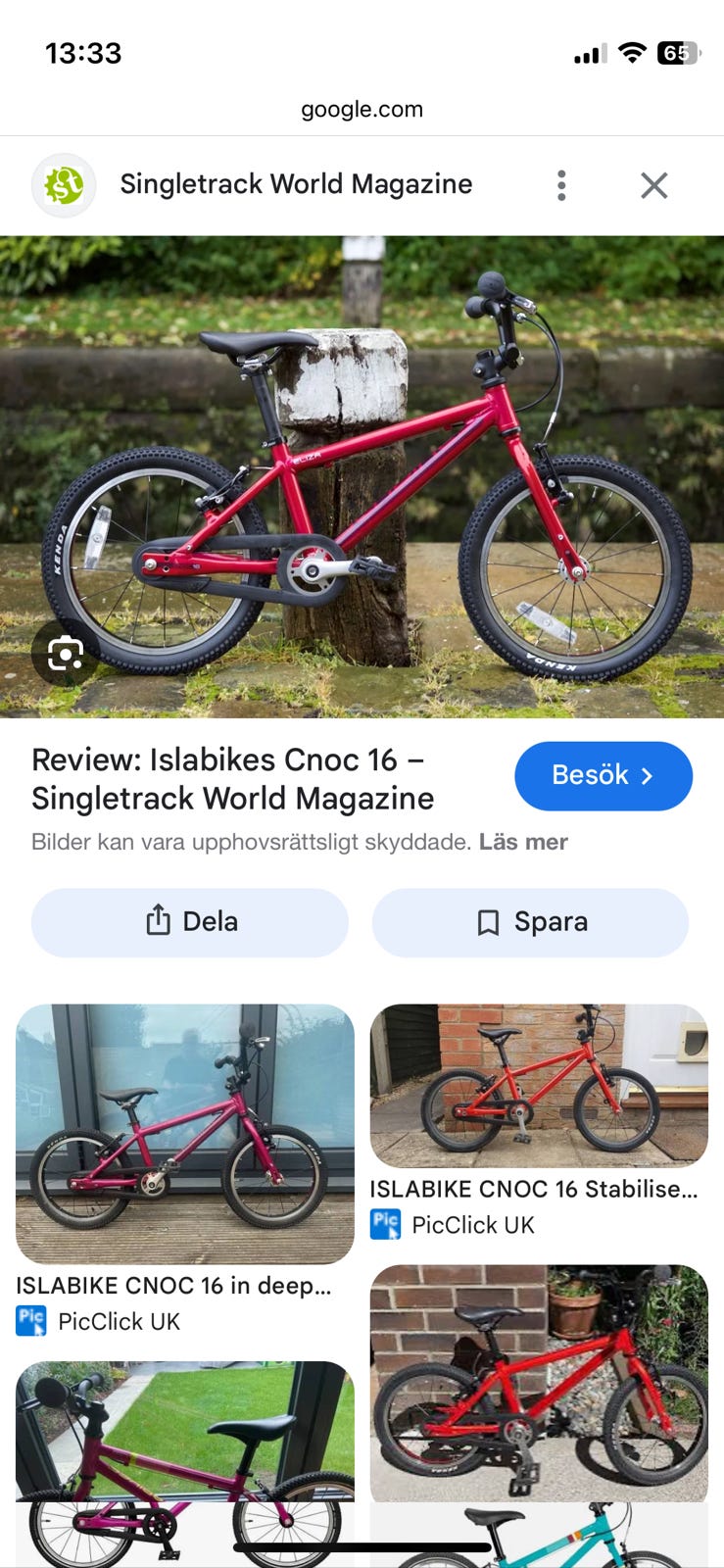Open the red bike by brick wall image
Image resolution: width=724 pixels, height=1568 pixels.
click(539, 1383)
